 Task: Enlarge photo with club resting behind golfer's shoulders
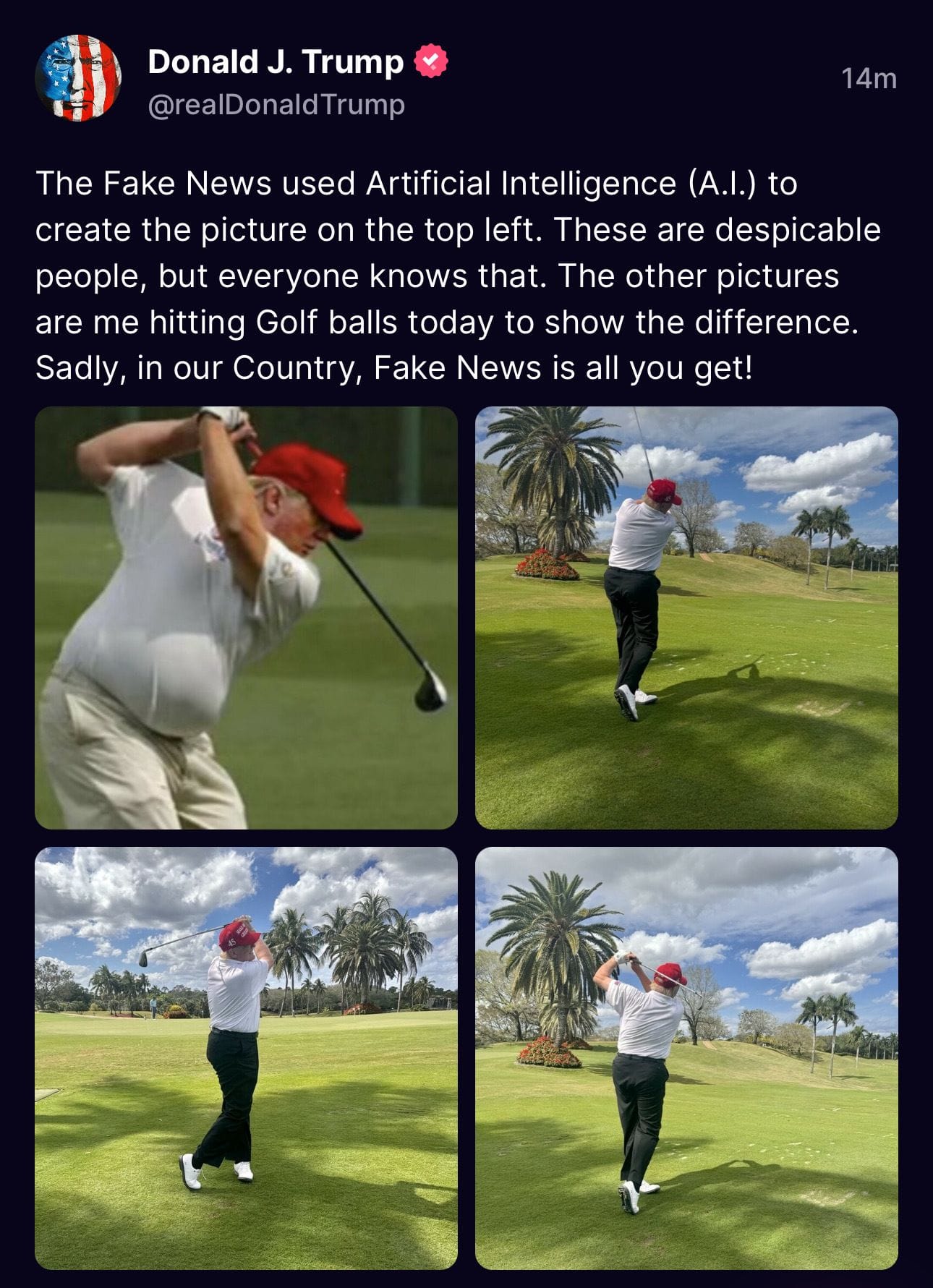(x=686, y=1058)
